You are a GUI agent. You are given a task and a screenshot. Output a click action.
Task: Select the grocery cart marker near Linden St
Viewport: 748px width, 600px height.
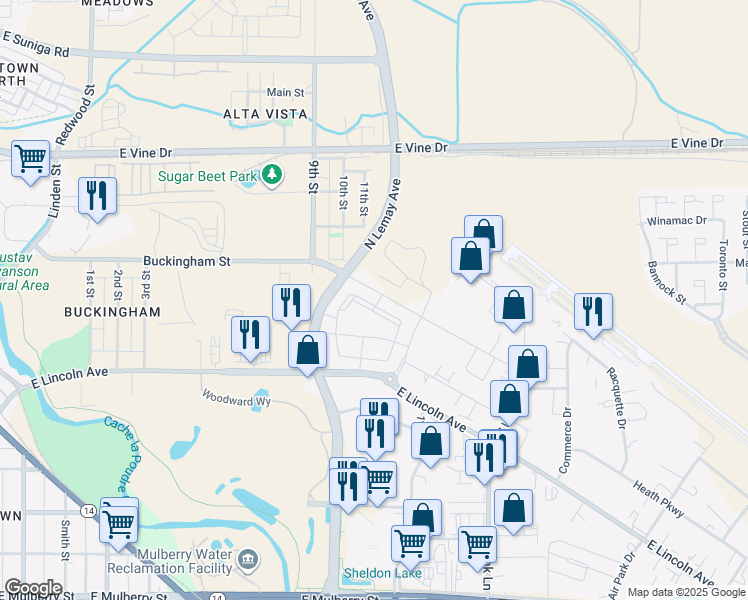31,158
